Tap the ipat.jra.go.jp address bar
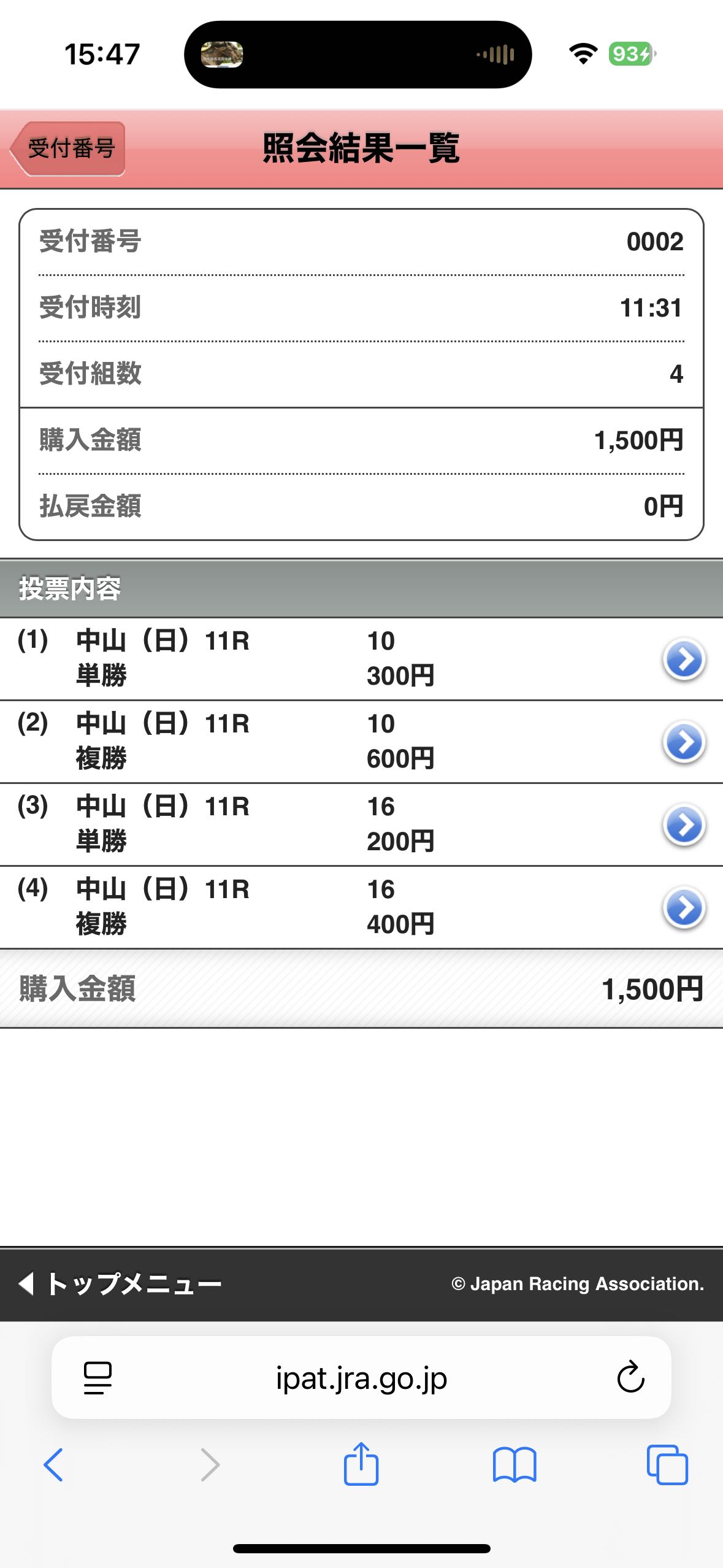The height and width of the screenshot is (1568, 723). tap(361, 1379)
